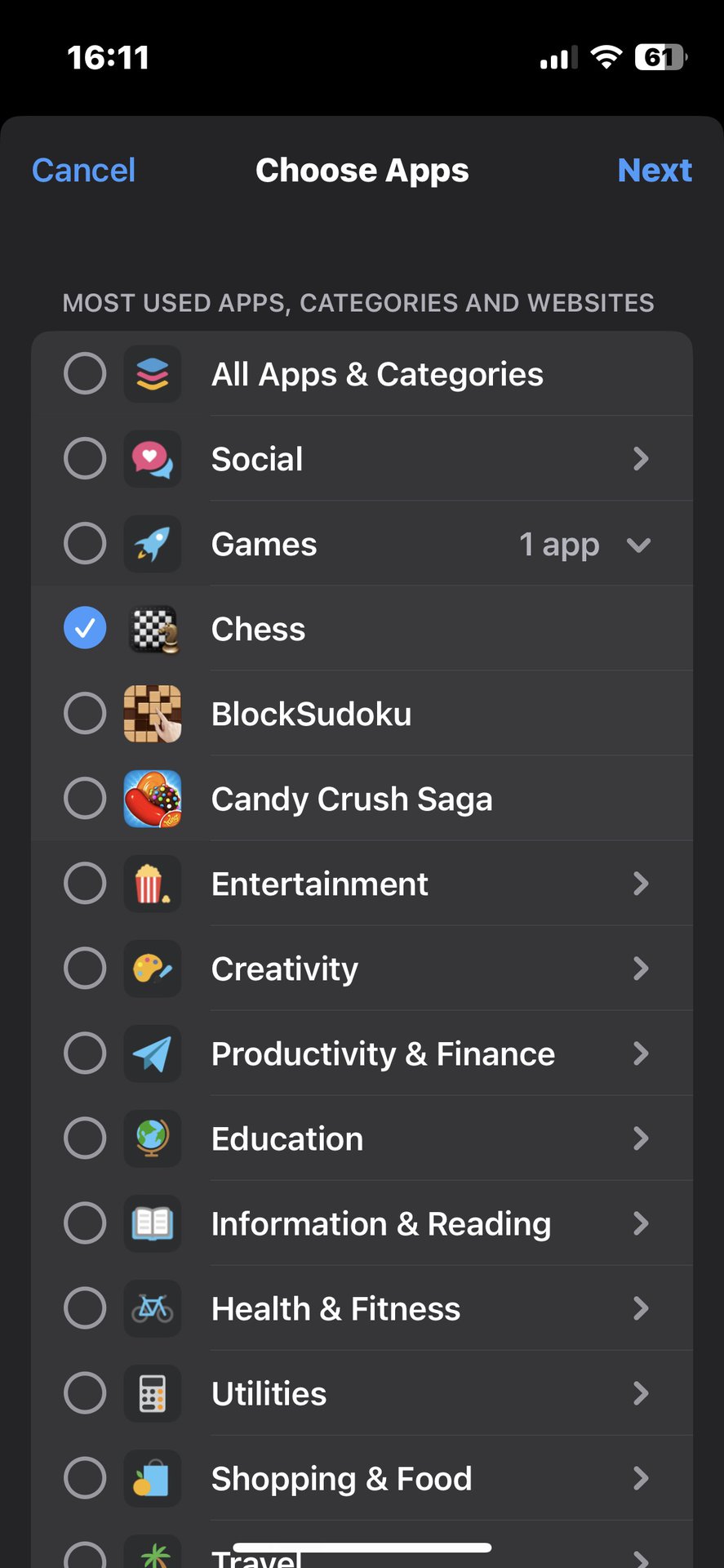
Task: Select the entire Games category
Action: coord(85,544)
